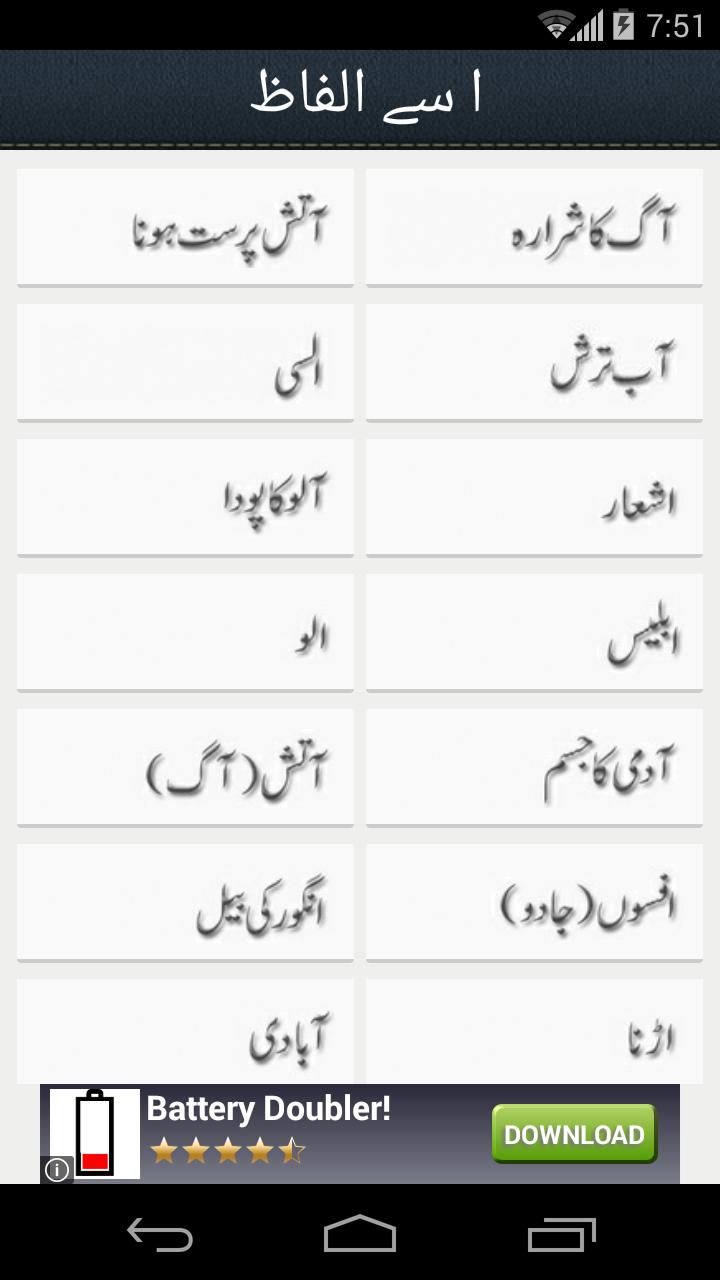This screenshot has height=1280, width=720.
Task: Select the الو word tile
Action: pos(184,632)
